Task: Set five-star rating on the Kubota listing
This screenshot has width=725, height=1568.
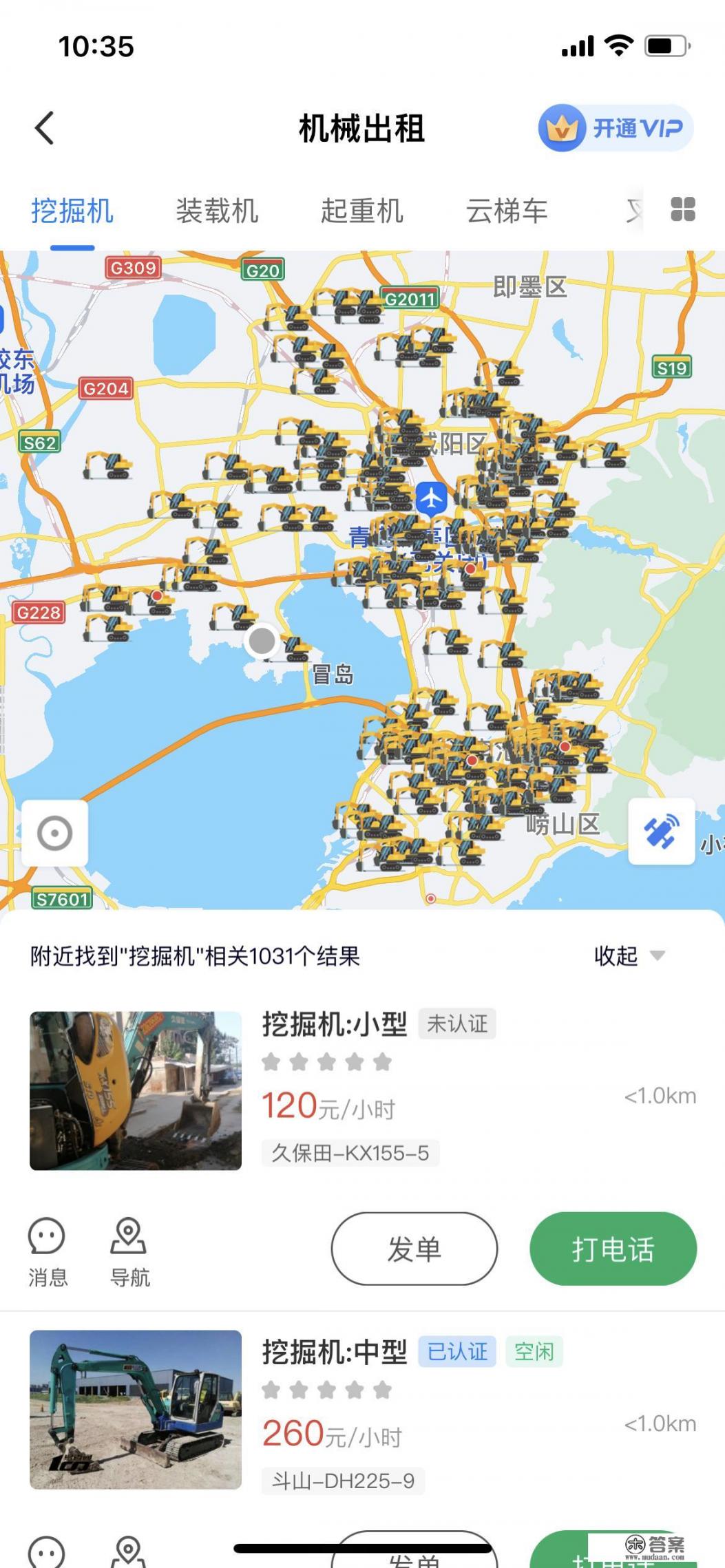Action: click(x=381, y=1061)
